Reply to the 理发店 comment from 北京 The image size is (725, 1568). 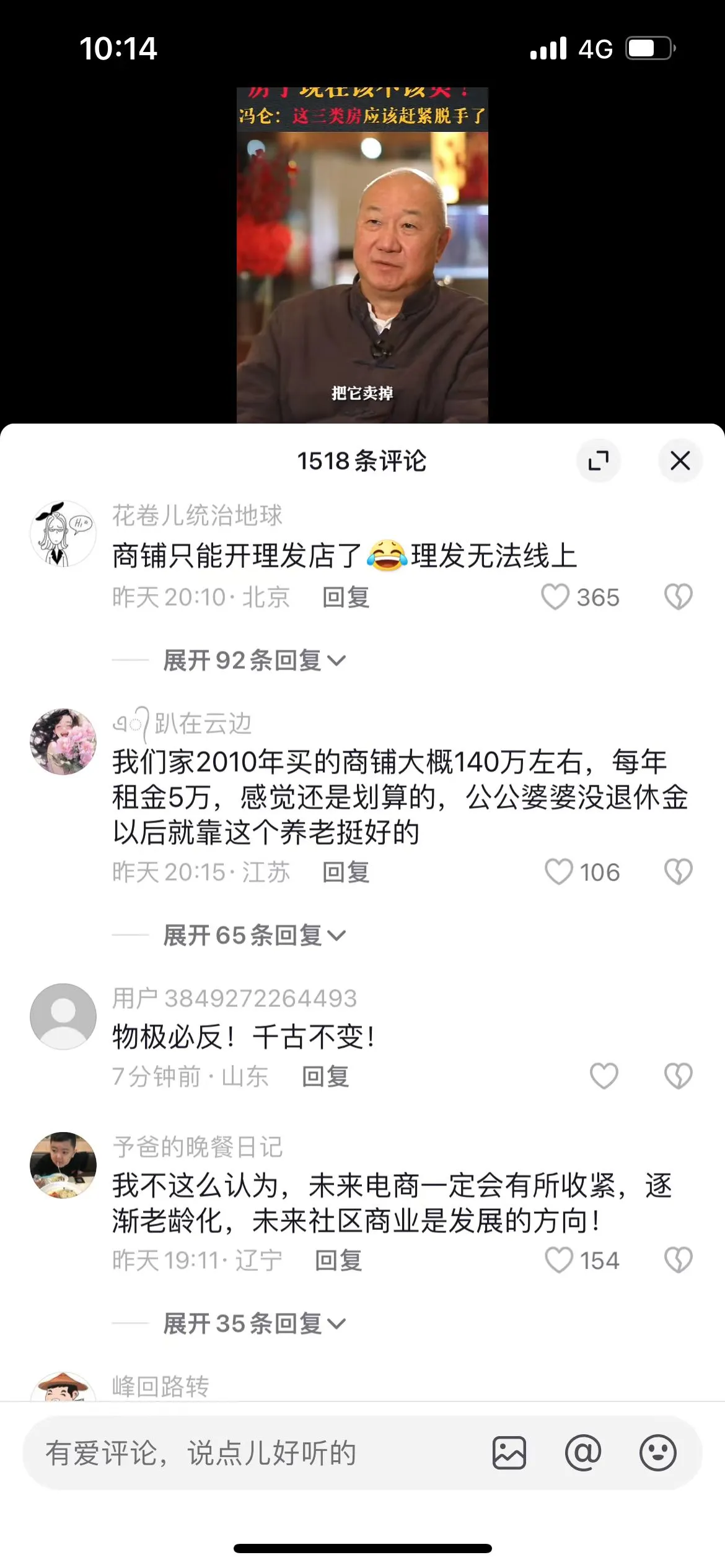pyautogui.click(x=346, y=597)
